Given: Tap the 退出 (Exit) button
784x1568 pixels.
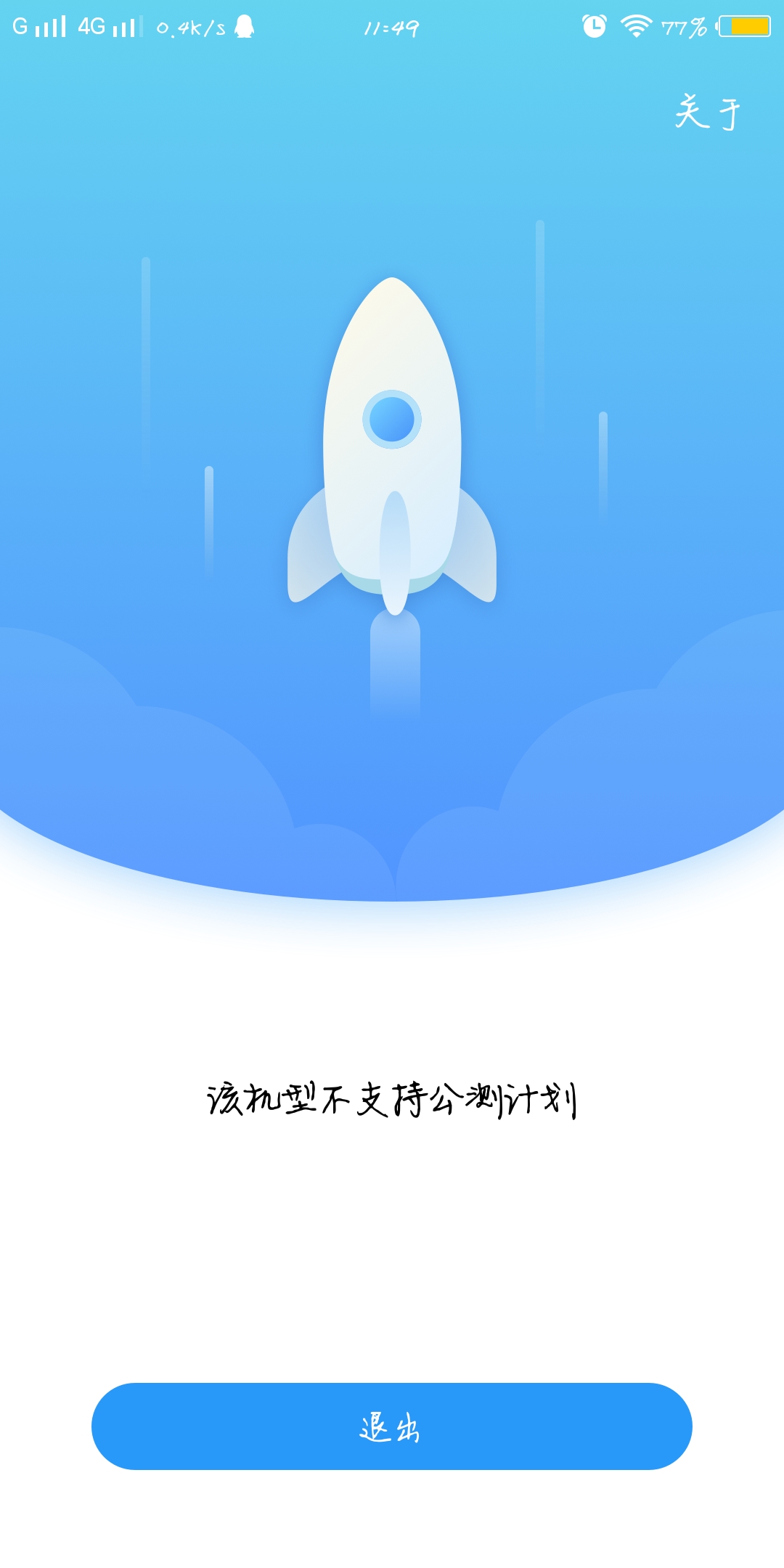Looking at the screenshot, I should click(x=392, y=1426).
